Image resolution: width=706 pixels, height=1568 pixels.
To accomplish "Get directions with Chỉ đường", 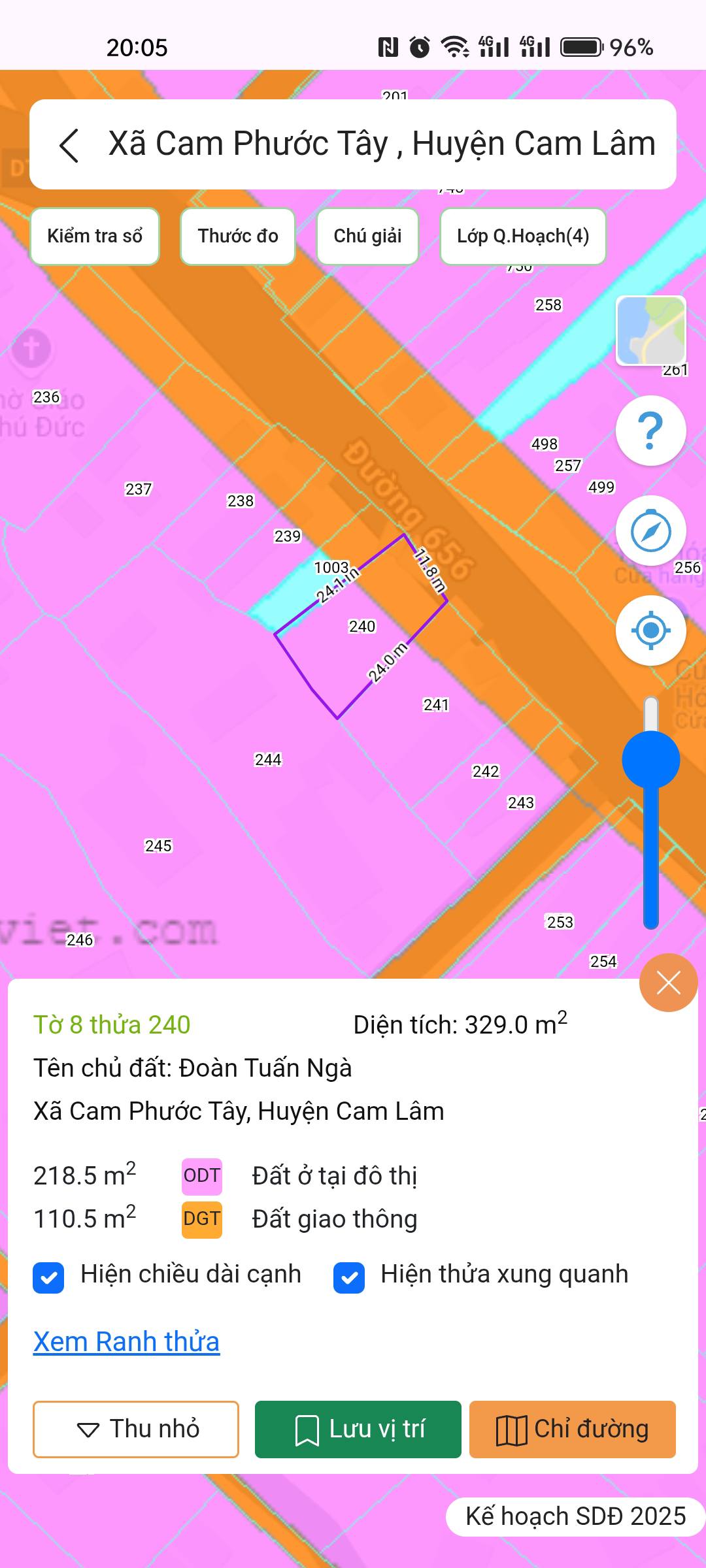I will tap(572, 1429).
